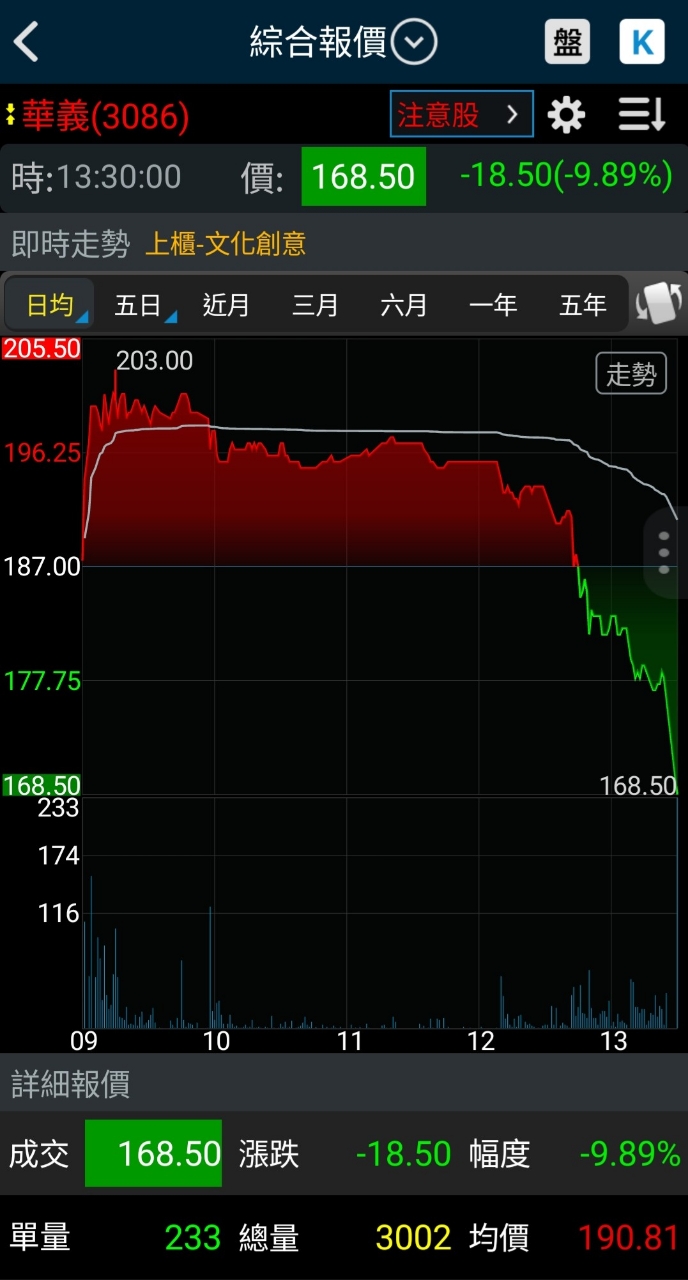Image resolution: width=688 pixels, height=1280 pixels.
Task: Tap the 走勢 chart type button
Action: click(631, 375)
